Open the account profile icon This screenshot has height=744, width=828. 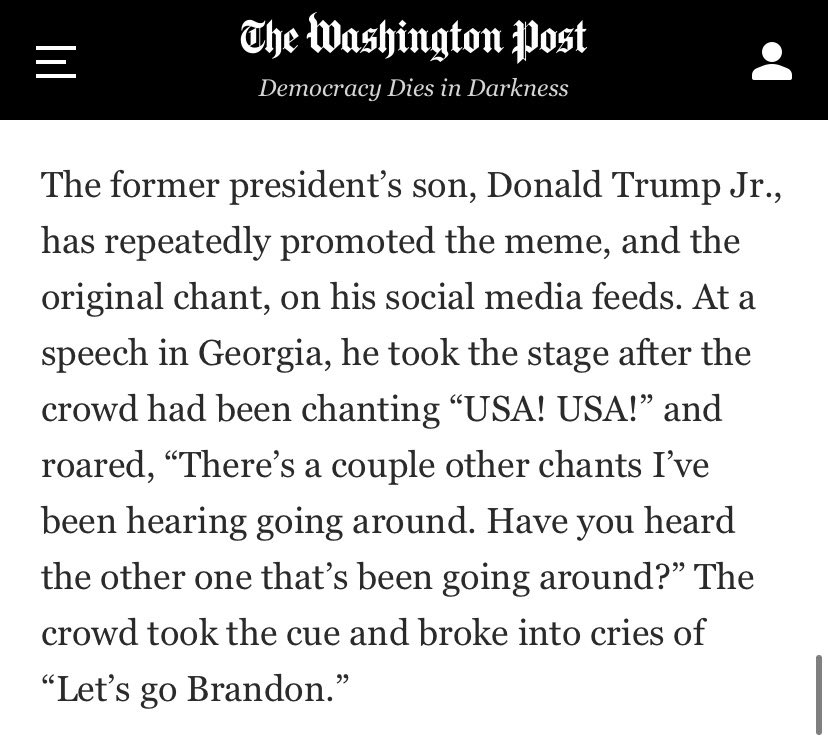click(x=771, y=61)
